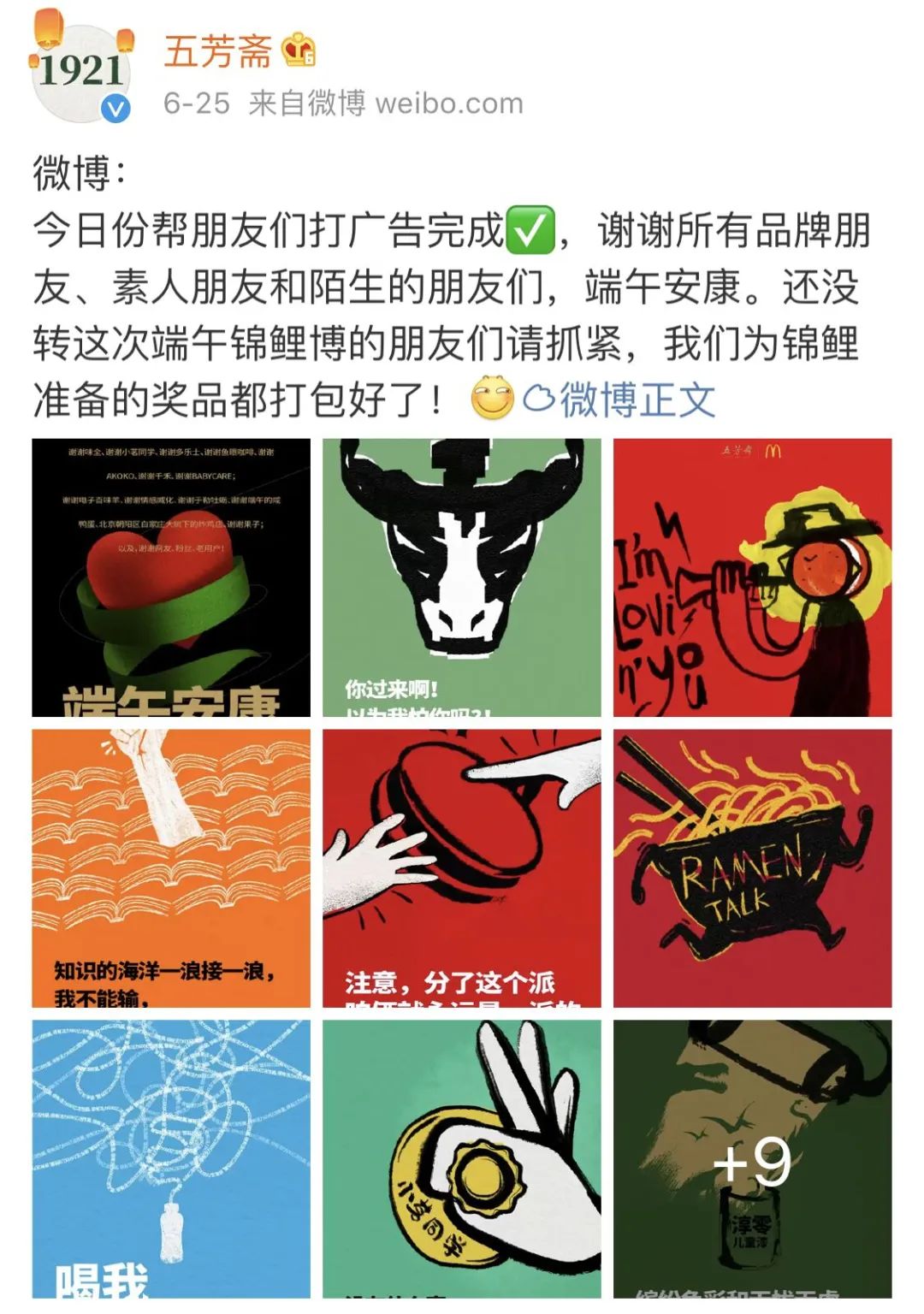View the green bull poster image
Viewport: 924px width, 1314px height.
[x=462, y=577]
